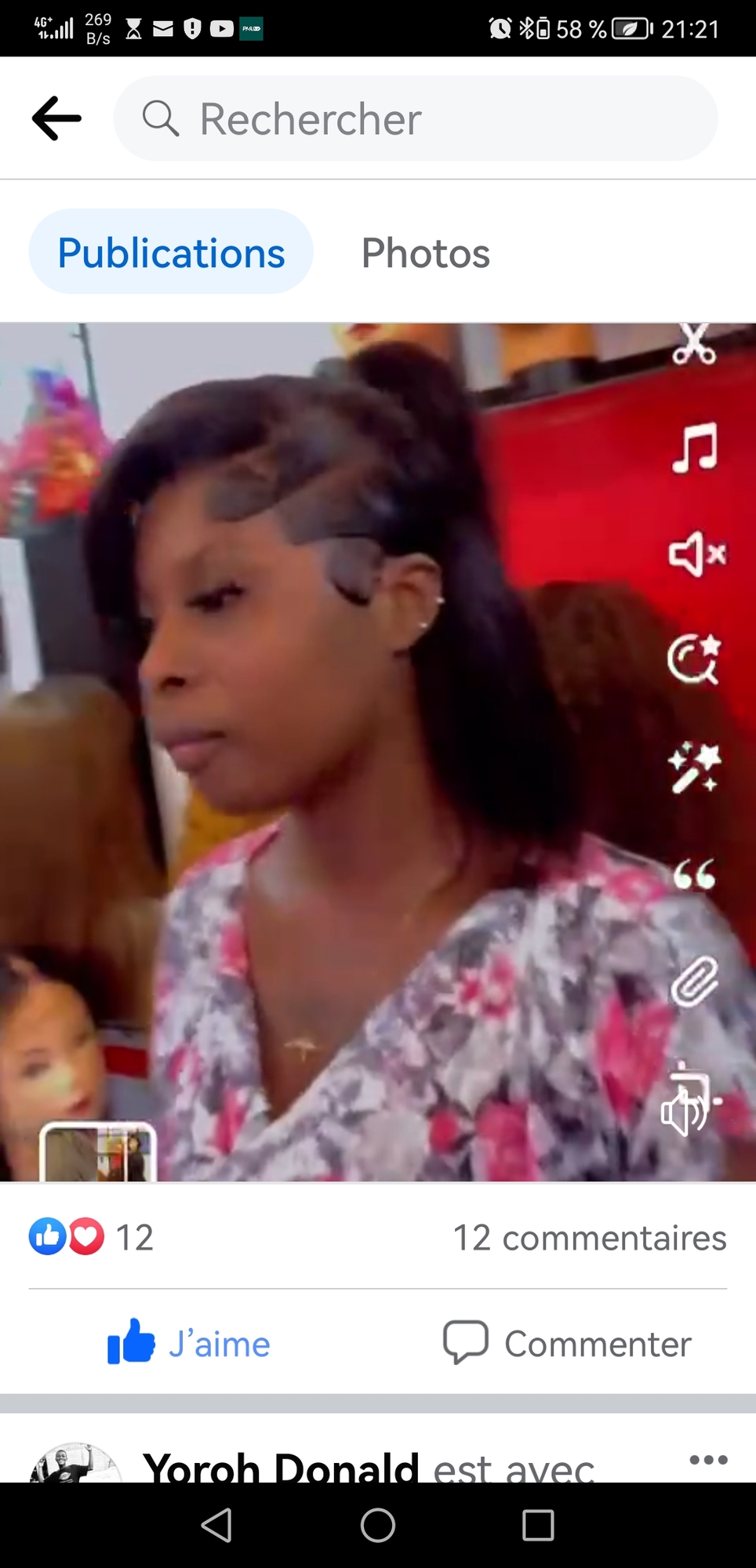Open options menu on Yoroh Donald's post
Viewport: 756px width, 1568px height.
click(x=708, y=1460)
